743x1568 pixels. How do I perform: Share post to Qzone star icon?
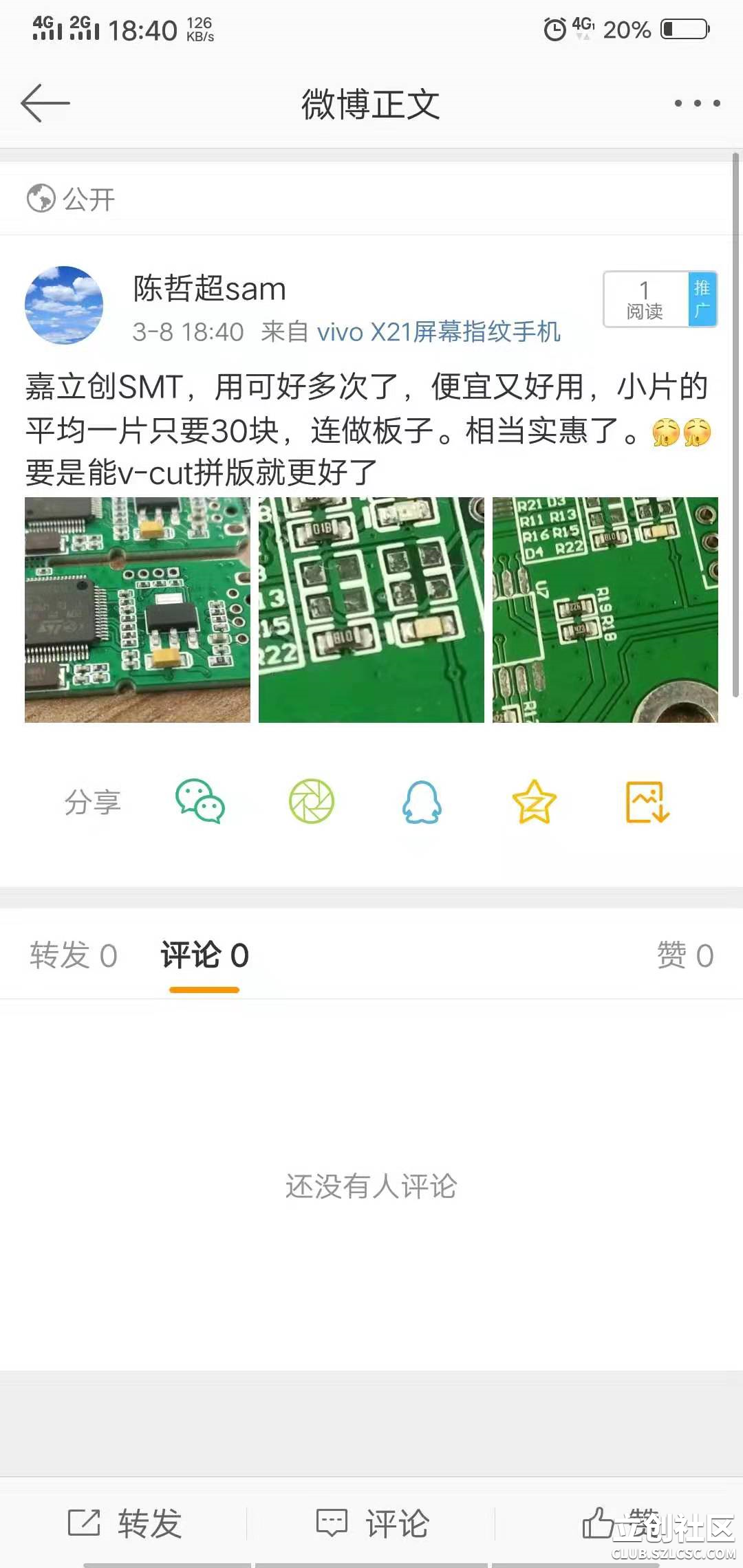(534, 801)
